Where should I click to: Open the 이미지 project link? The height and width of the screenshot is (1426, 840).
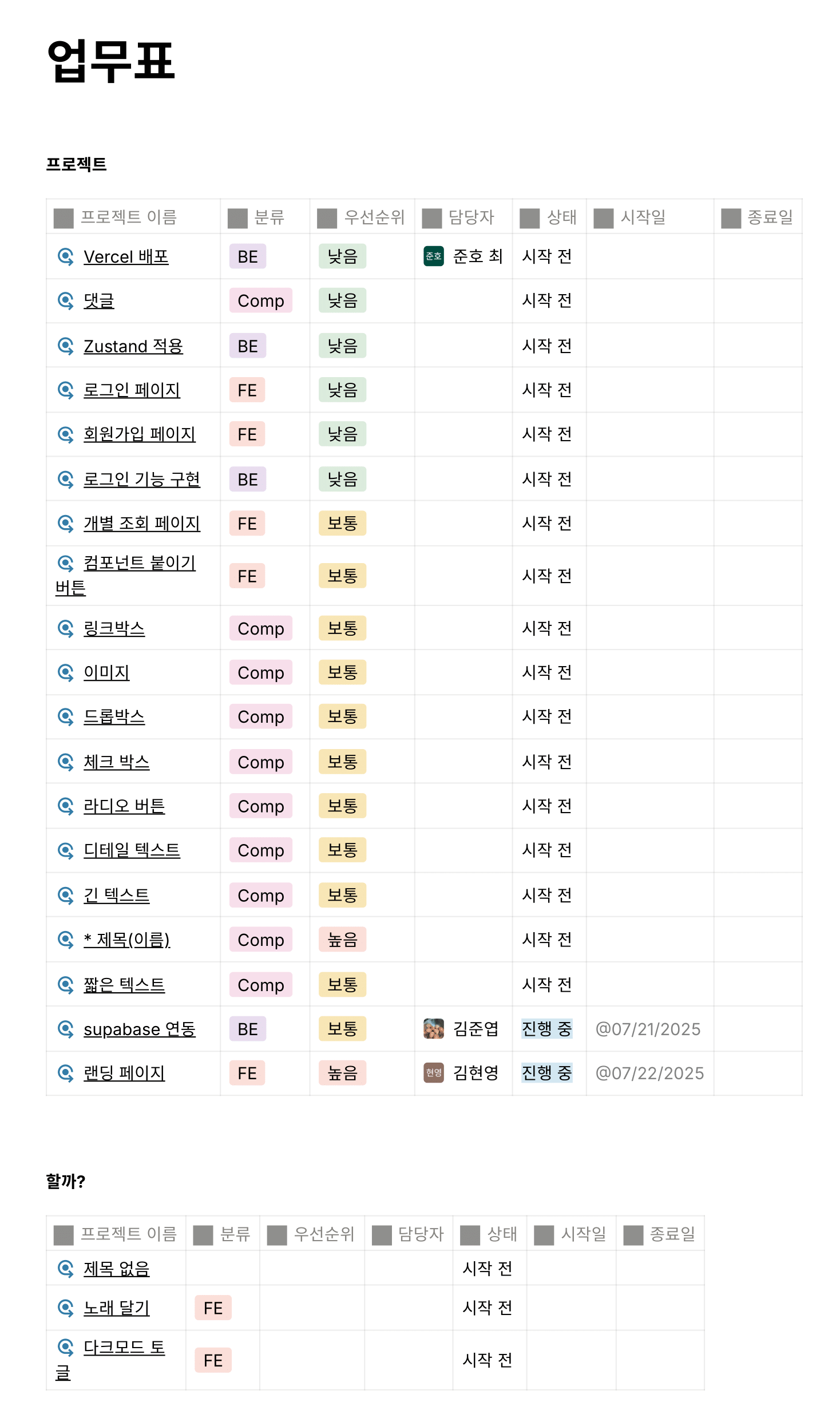pos(106,673)
